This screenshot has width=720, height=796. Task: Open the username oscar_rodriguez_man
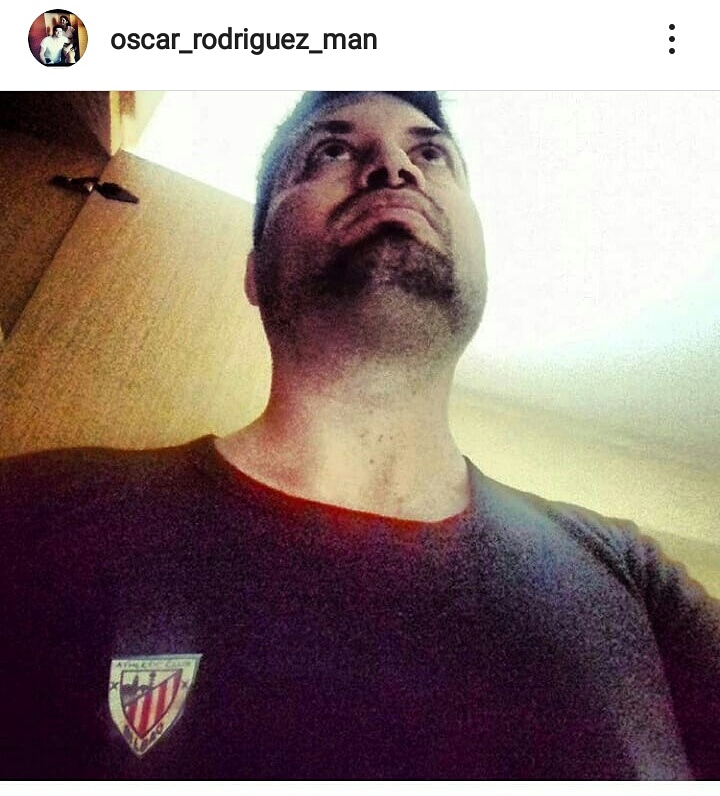point(243,40)
